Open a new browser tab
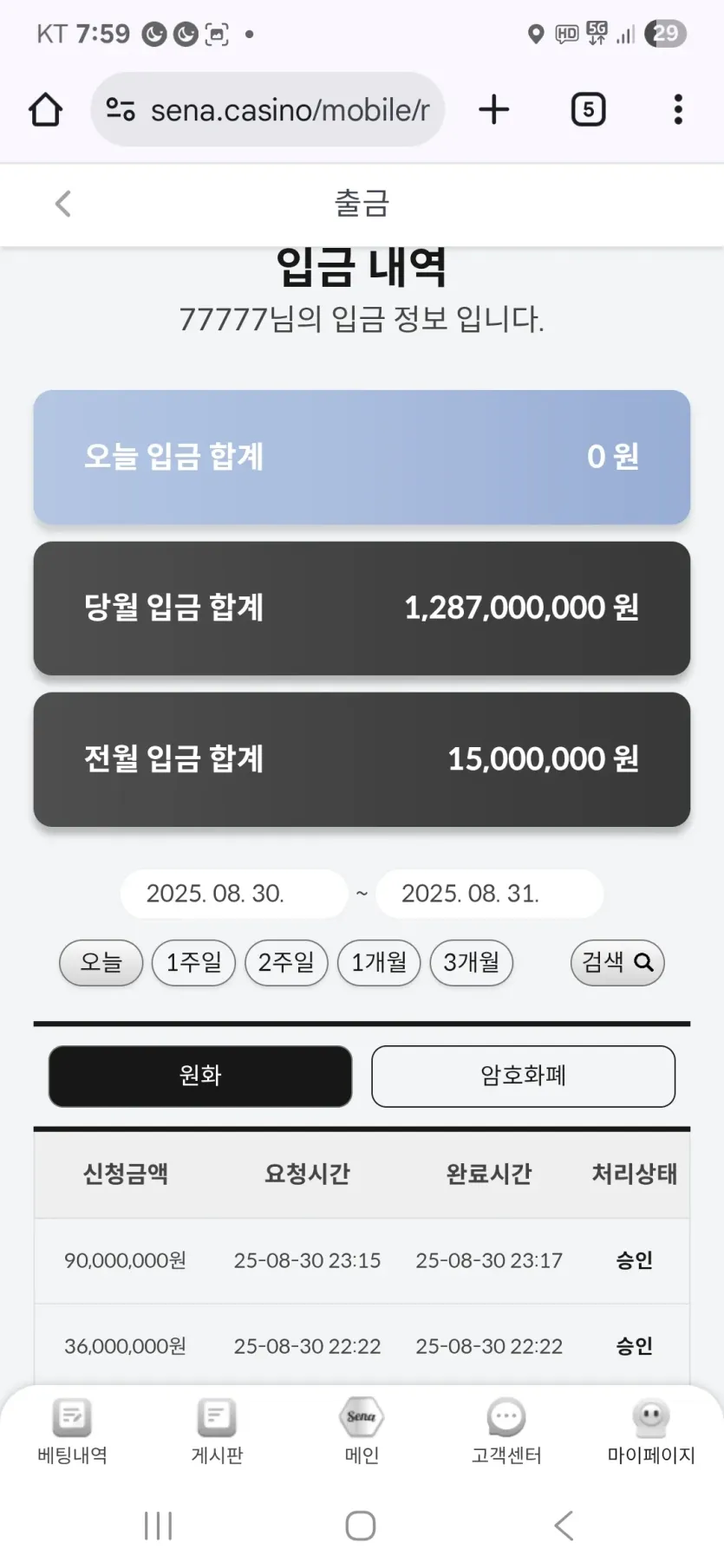Viewport: 724px width, 1568px height. click(493, 110)
